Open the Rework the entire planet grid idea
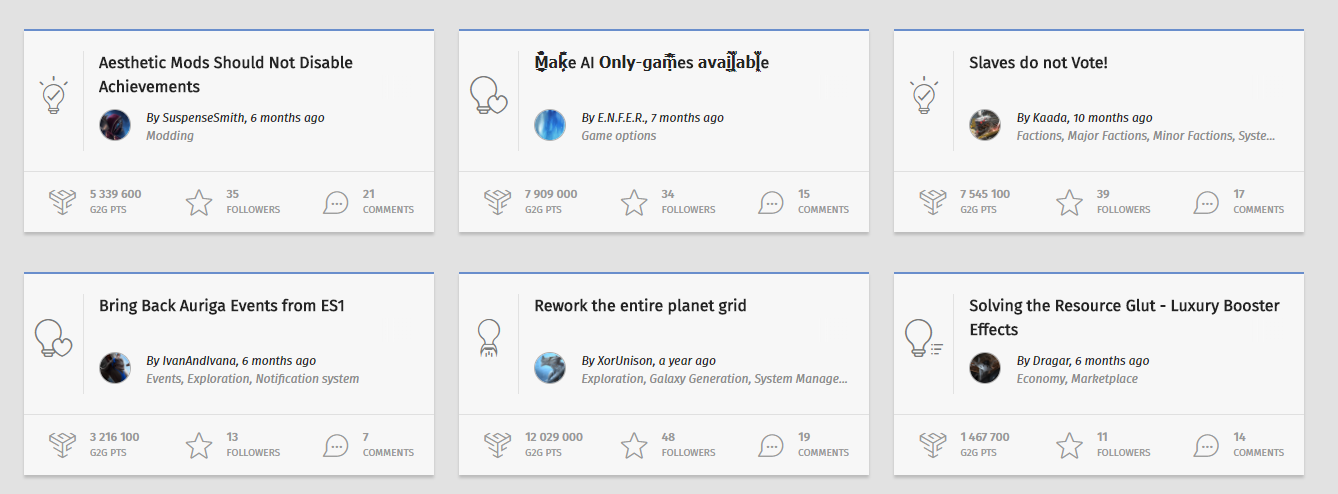Screen dimensions: 1338x494 pos(640,306)
